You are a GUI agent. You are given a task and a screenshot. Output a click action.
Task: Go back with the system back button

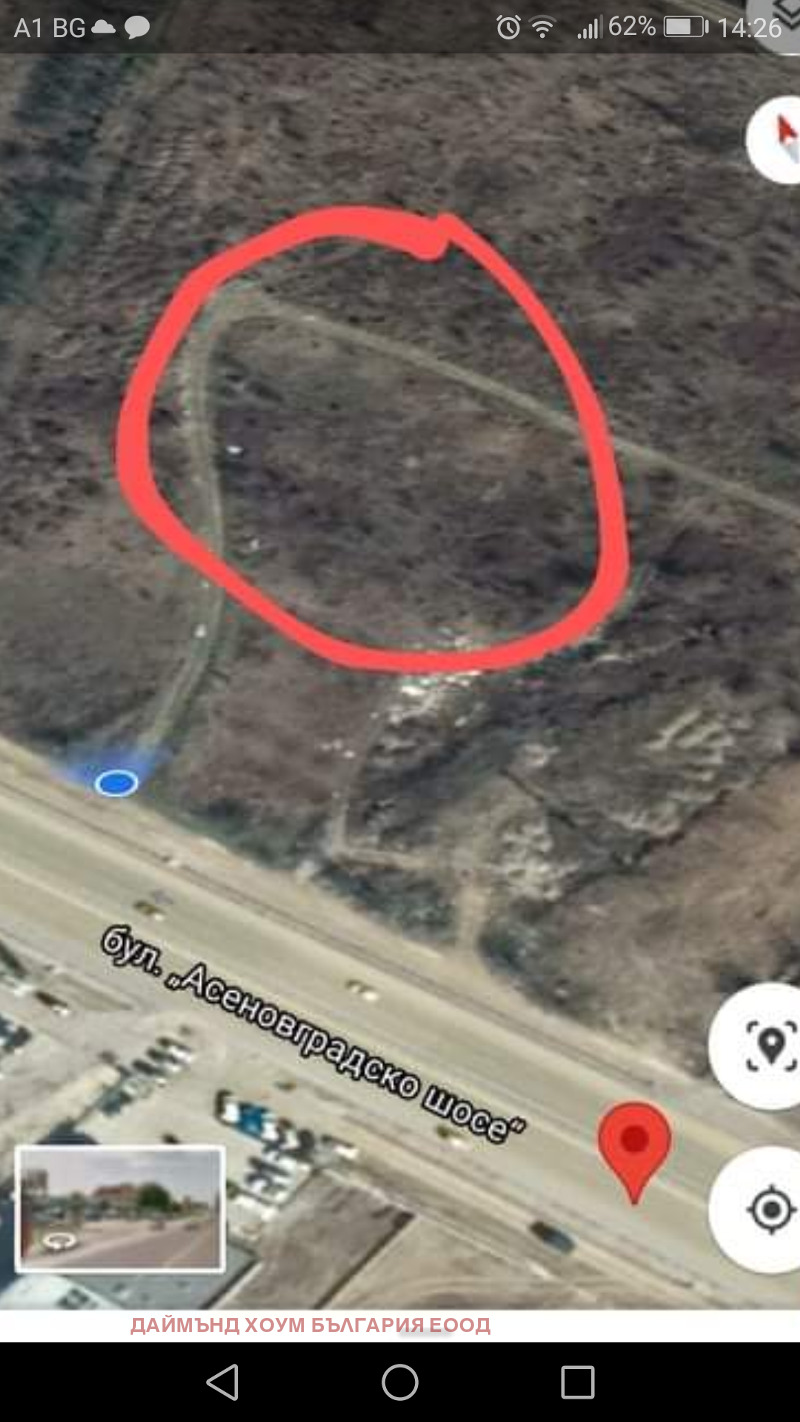click(222, 1383)
